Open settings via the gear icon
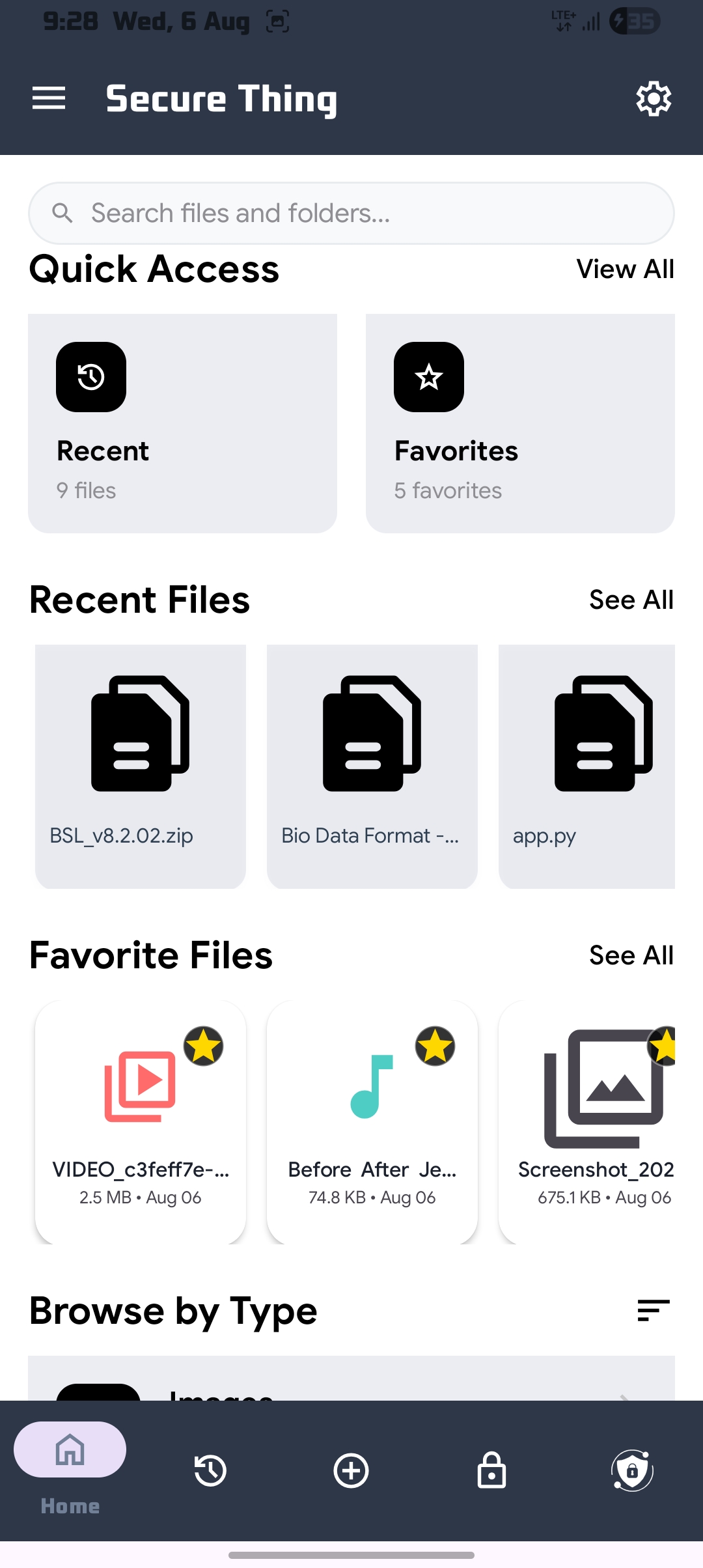Screen dimensions: 703x1568 [654, 99]
